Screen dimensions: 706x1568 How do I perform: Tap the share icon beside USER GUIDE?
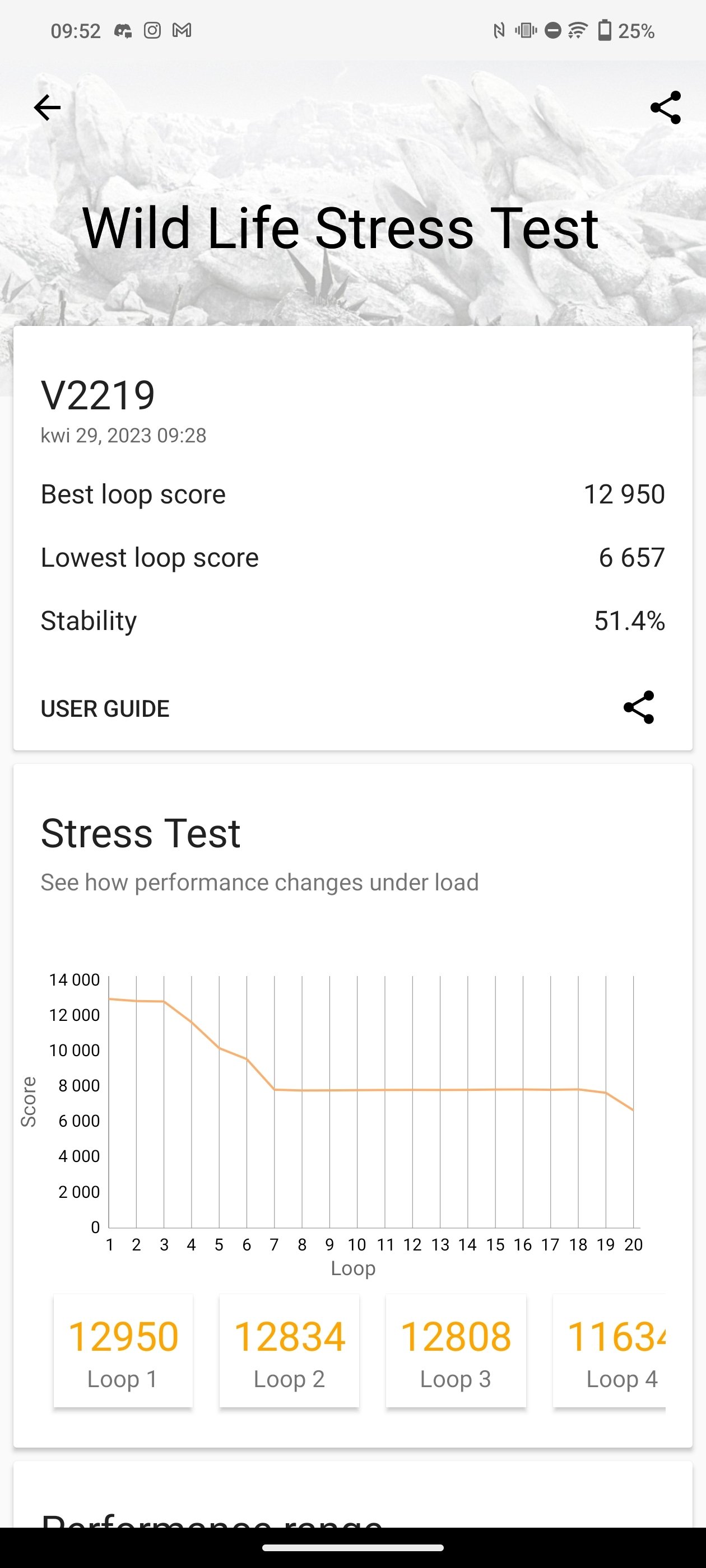(638, 707)
